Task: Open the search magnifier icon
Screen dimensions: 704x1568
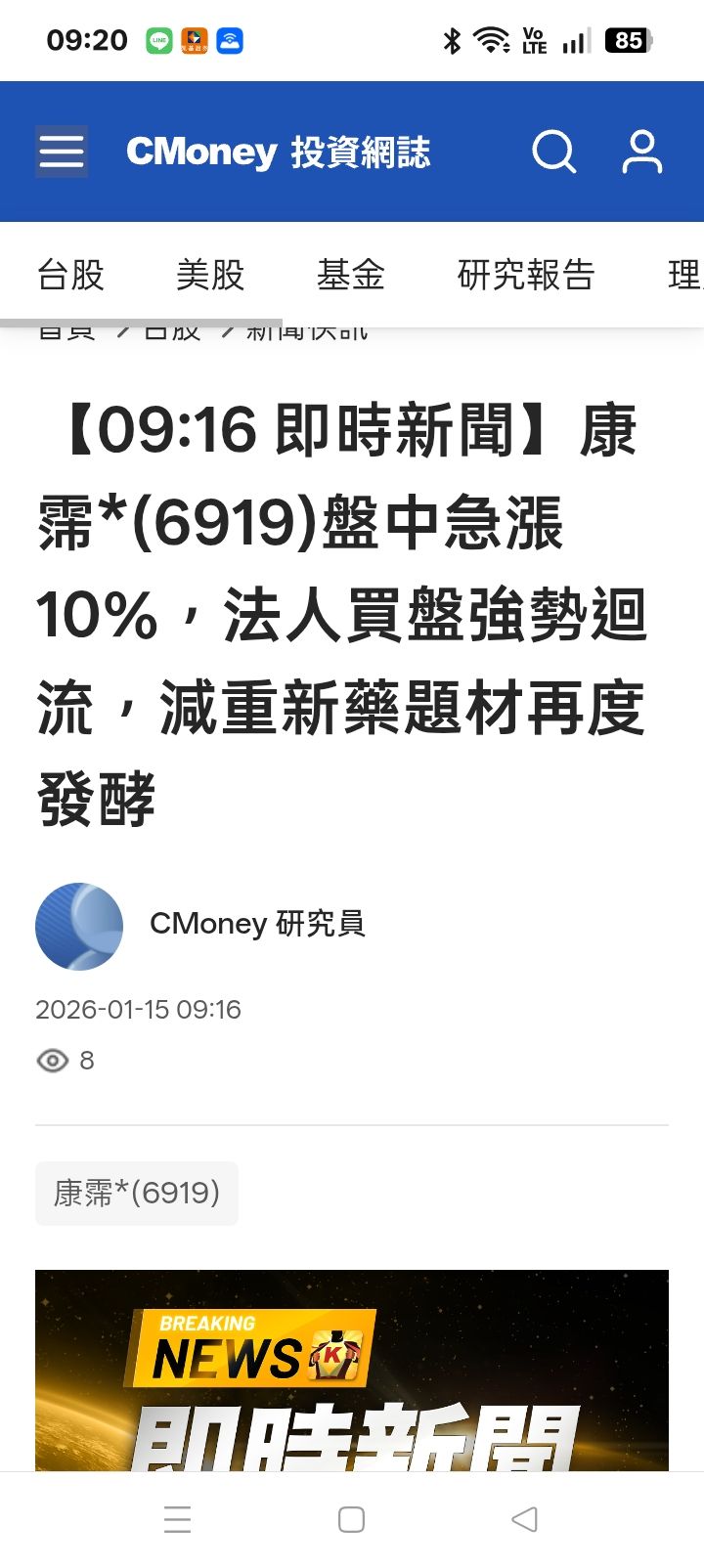Action: click(x=554, y=152)
